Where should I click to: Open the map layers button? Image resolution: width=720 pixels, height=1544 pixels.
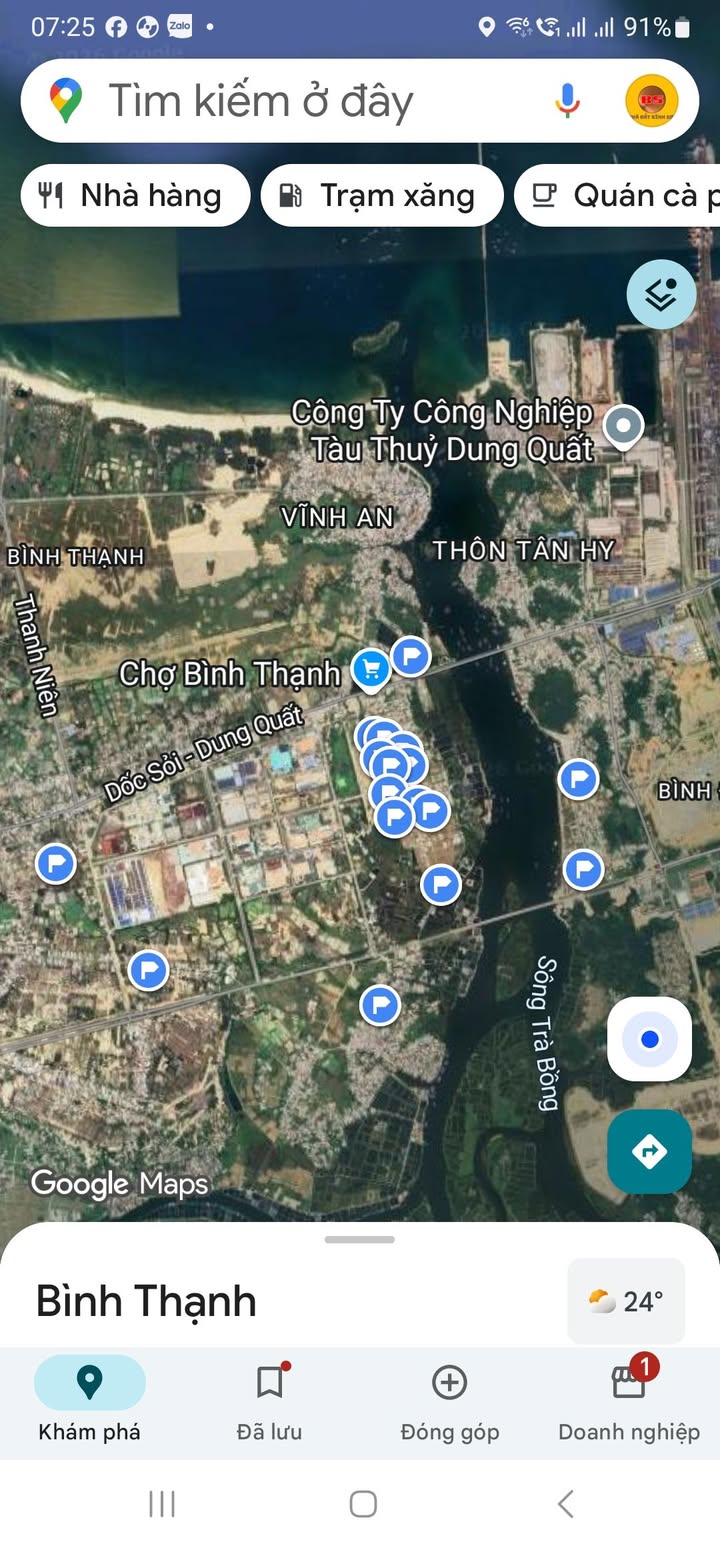[x=661, y=294]
